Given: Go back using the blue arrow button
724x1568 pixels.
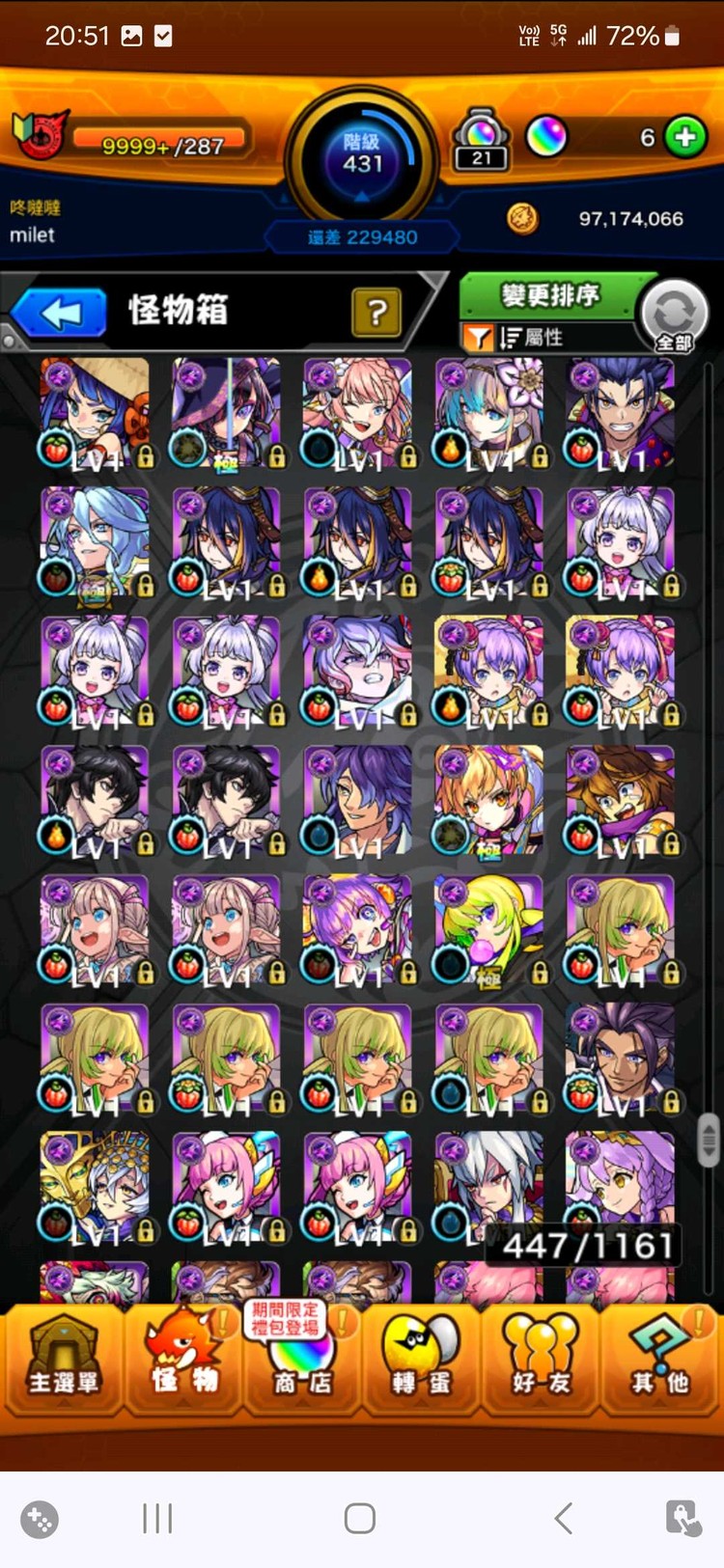Looking at the screenshot, I should tap(60, 313).
